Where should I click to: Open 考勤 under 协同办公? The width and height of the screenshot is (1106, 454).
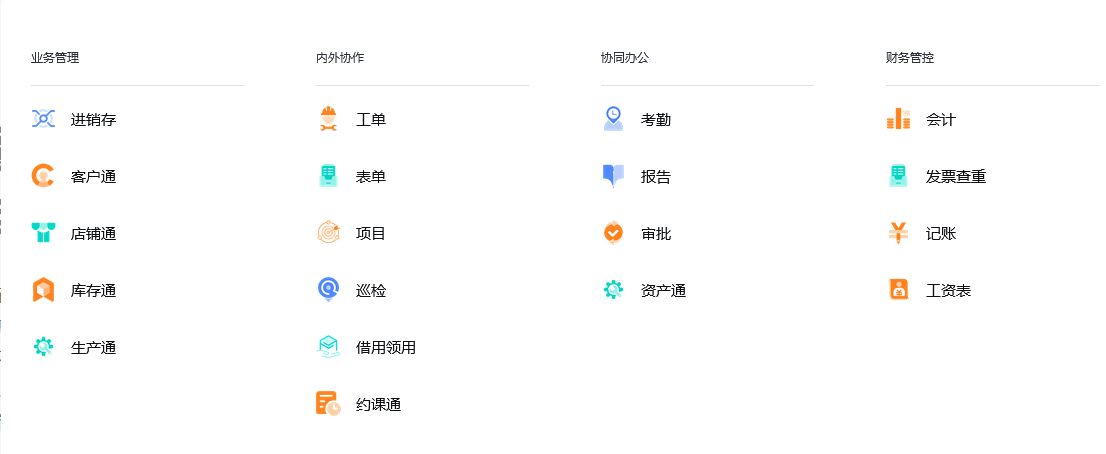point(655,120)
